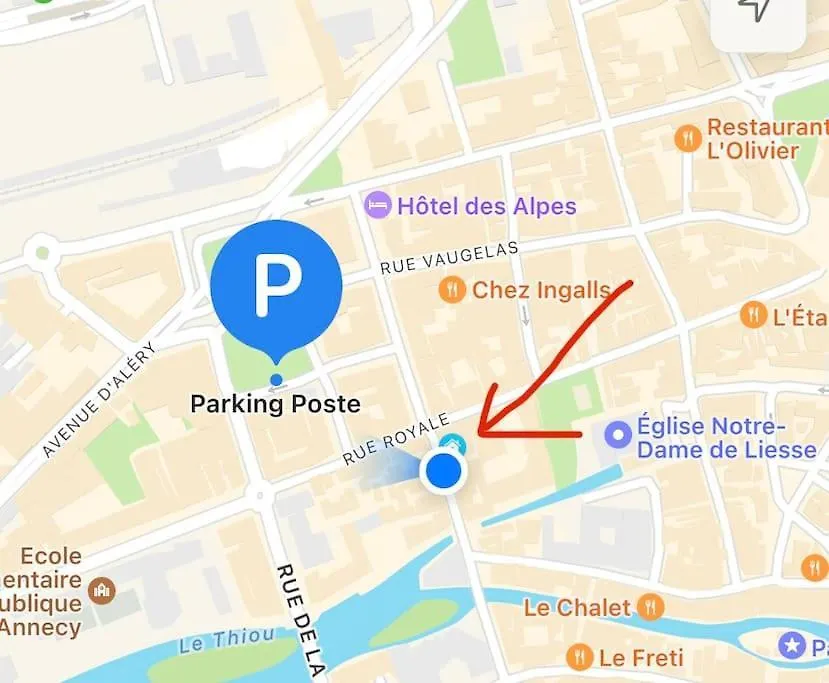
Task: Select Le Chalet restaurant marker
Action: click(651, 606)
